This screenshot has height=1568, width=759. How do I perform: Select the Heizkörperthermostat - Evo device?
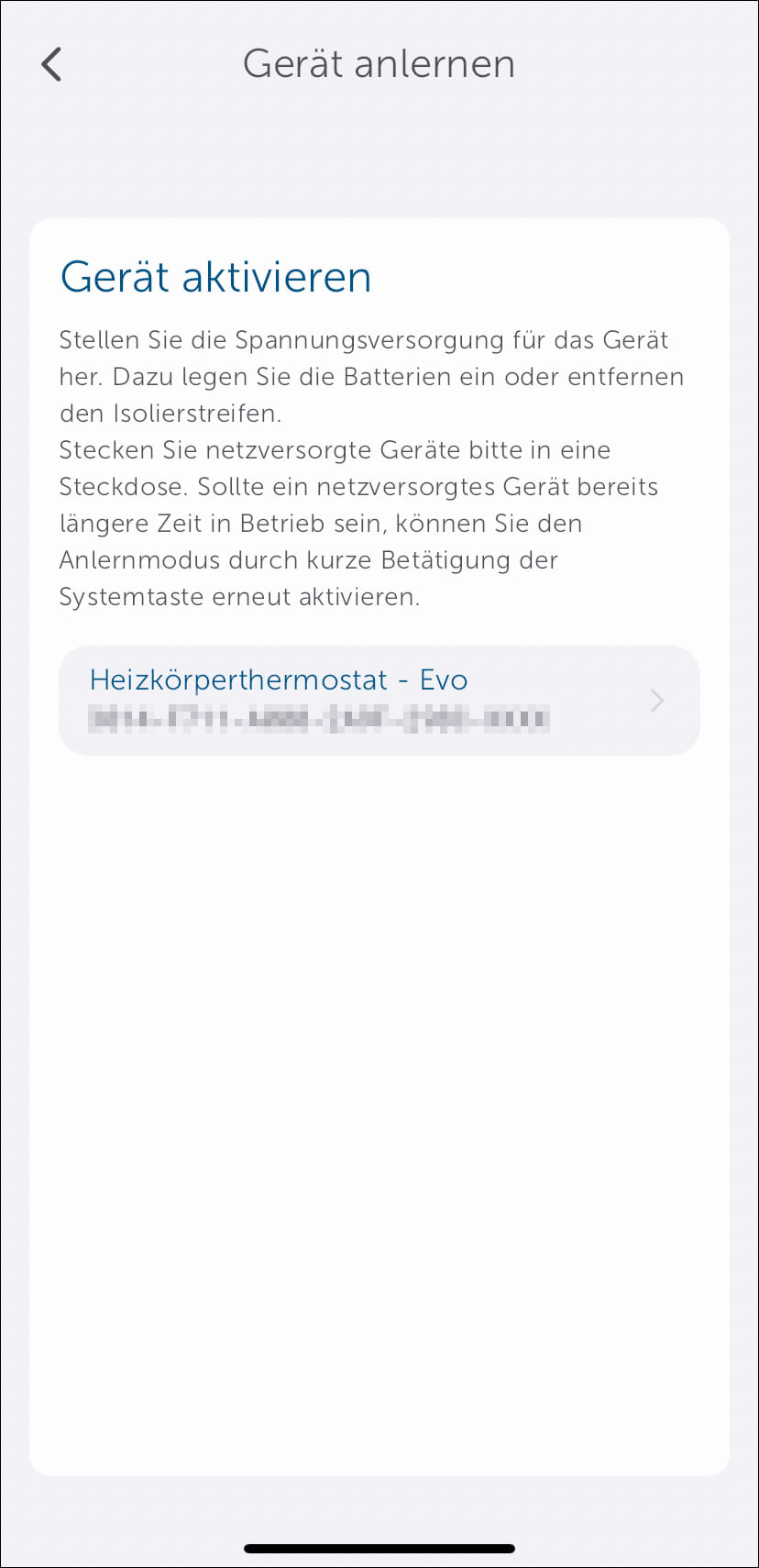coord(379,701)
